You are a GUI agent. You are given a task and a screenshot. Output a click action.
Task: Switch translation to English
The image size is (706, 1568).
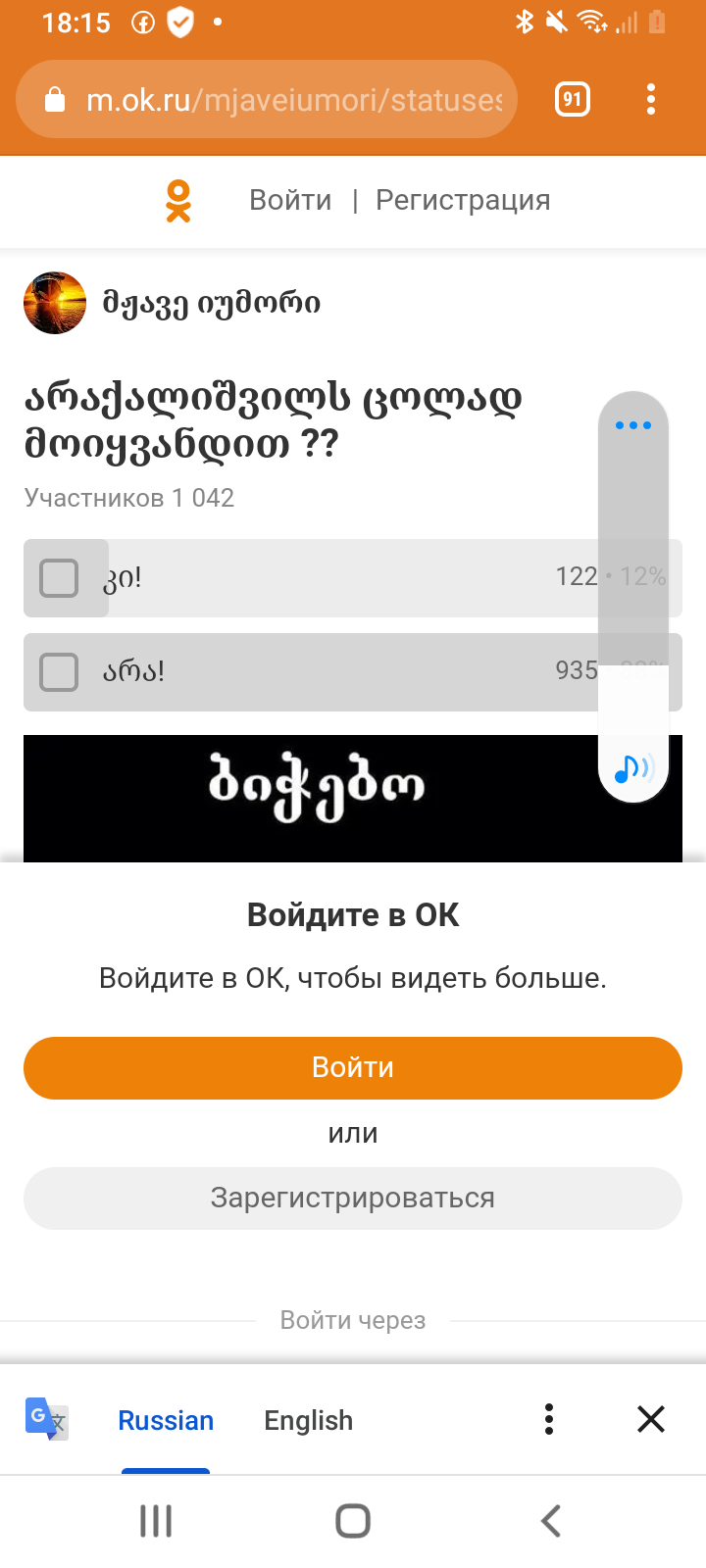click(x=308, y=1420)
